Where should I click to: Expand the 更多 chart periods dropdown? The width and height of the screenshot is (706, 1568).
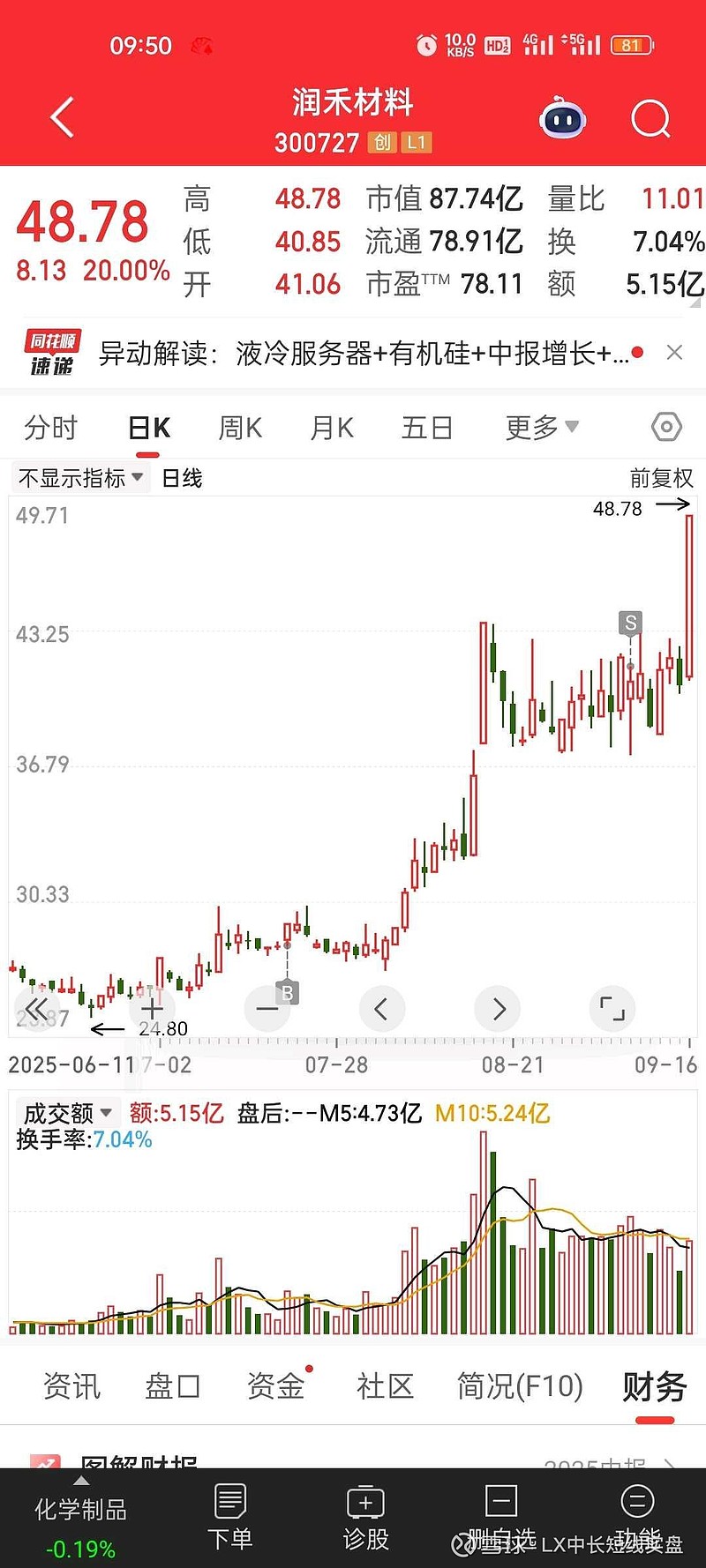(x=541, y=428)
